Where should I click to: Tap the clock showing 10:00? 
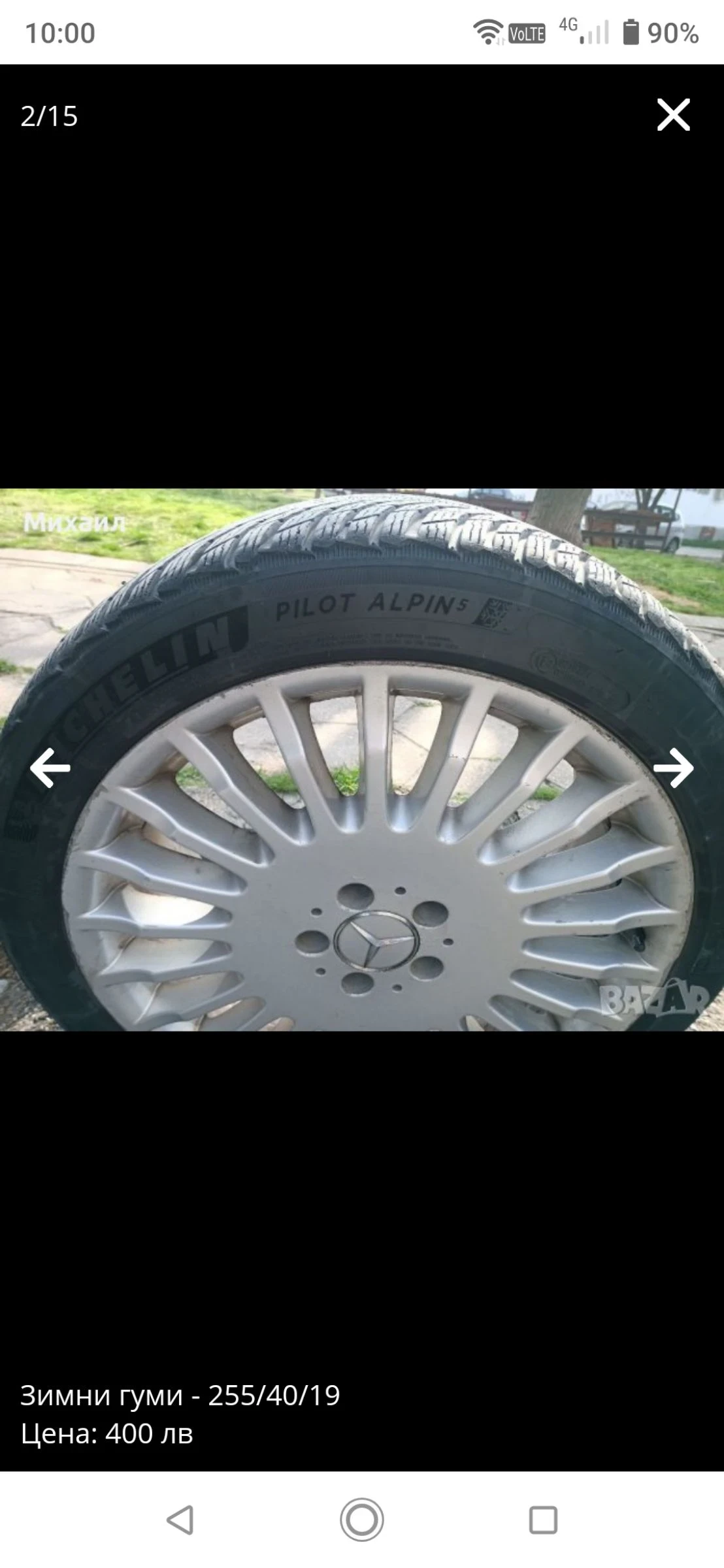(x=59, y=31)
